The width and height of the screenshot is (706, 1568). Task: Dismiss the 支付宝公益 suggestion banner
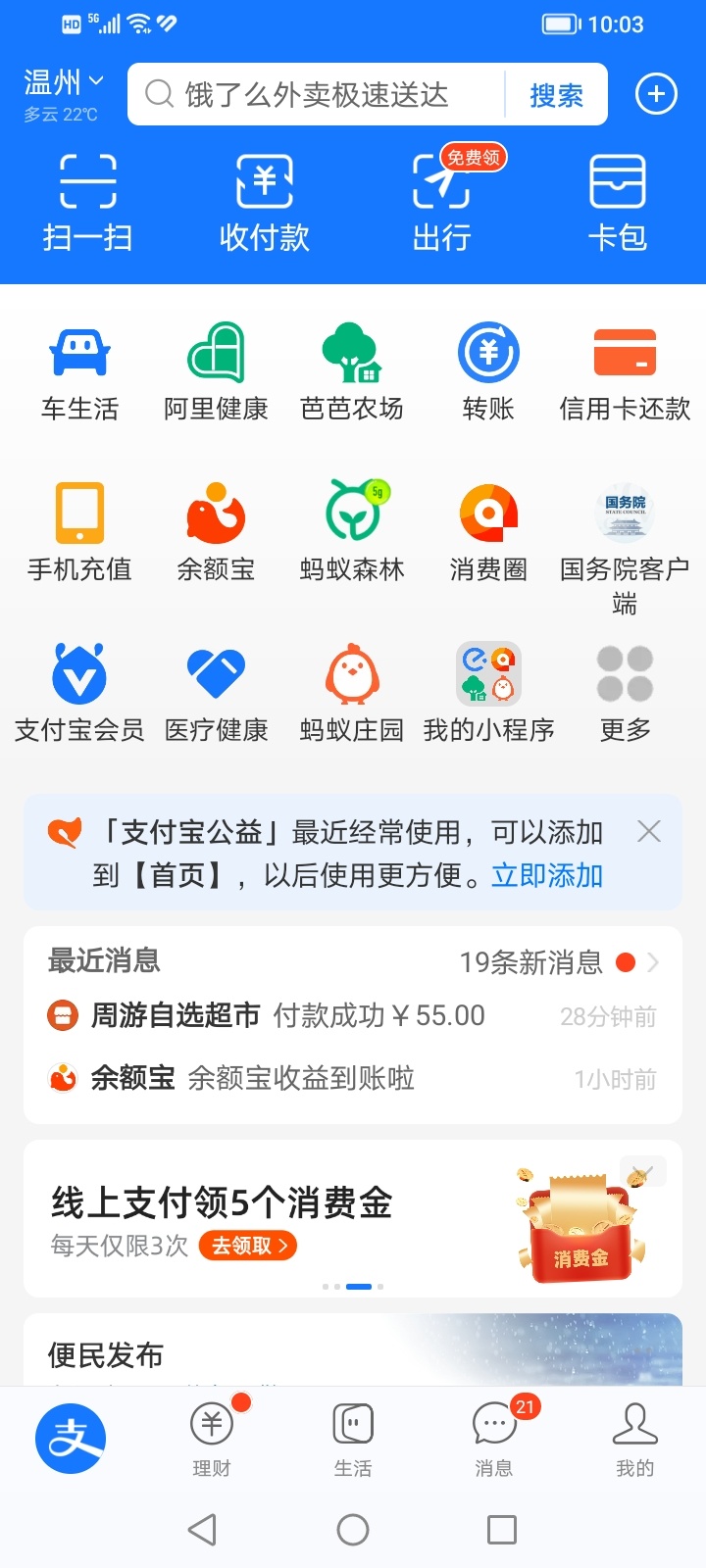point(648,831)
